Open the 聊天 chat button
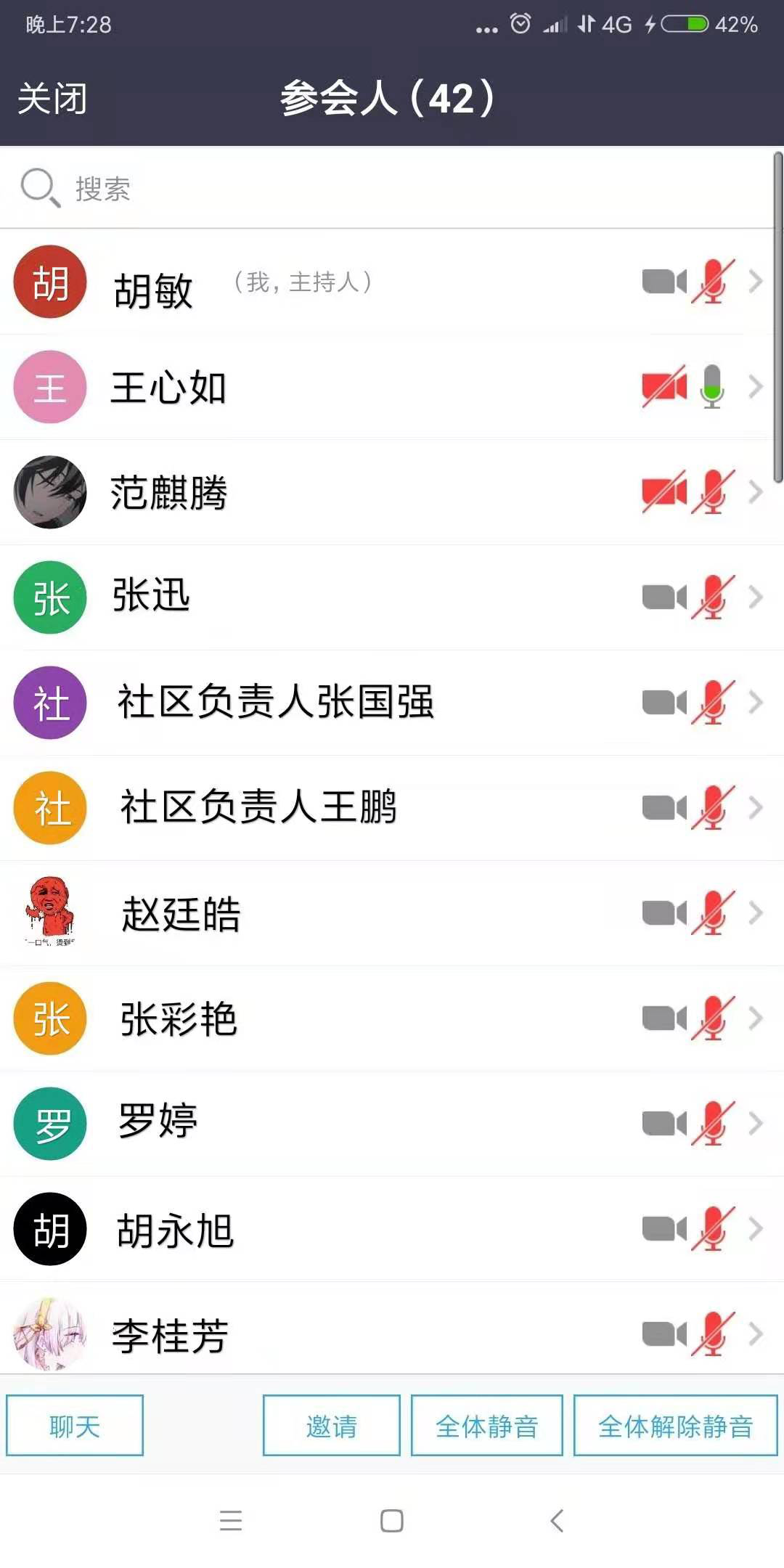The height and width of the screenshot is (1568, 784). tap(75, 1426)
